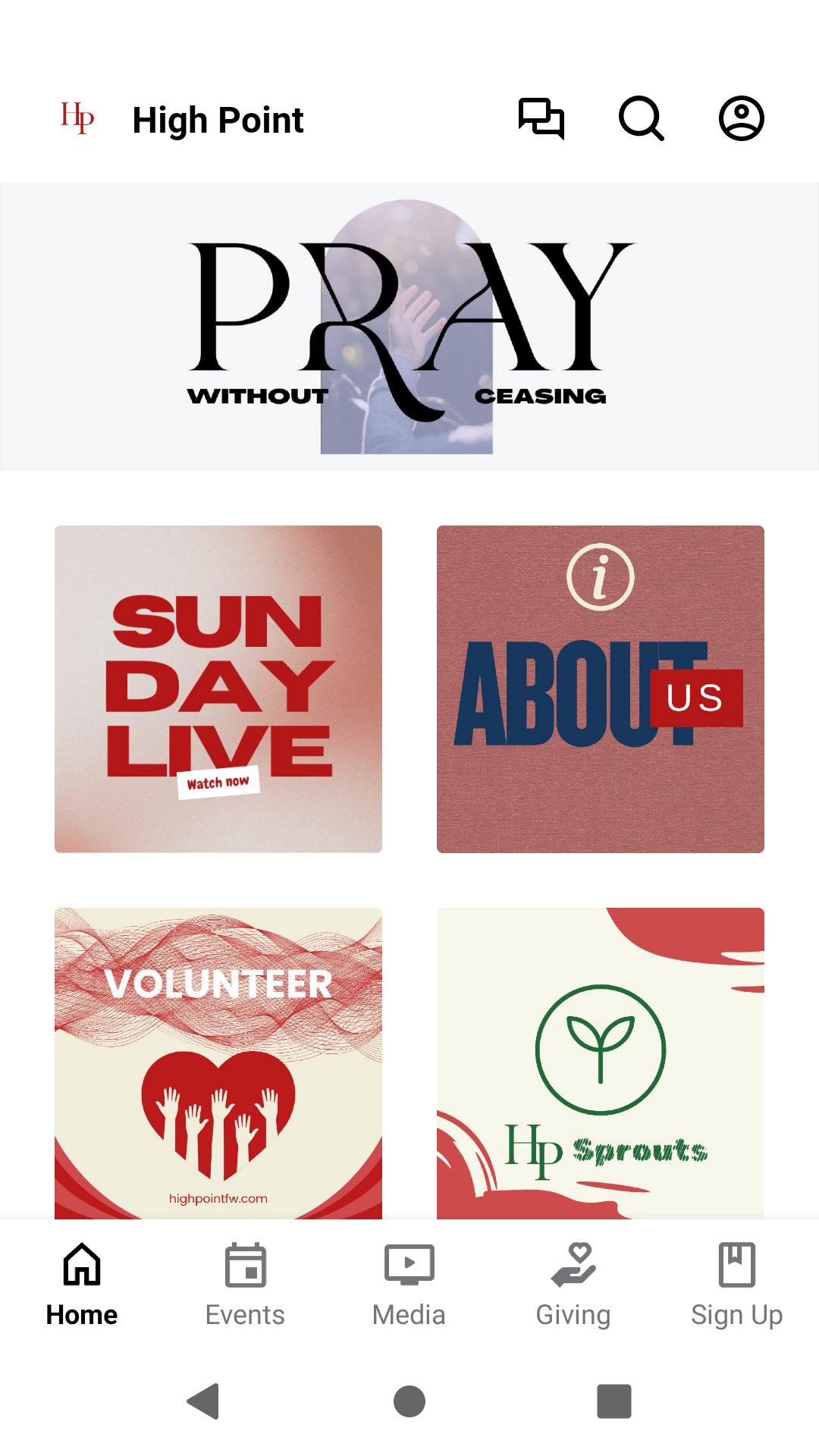Tap the system back button
This screenshot has width=819, height=1456.
[203, 1401]
